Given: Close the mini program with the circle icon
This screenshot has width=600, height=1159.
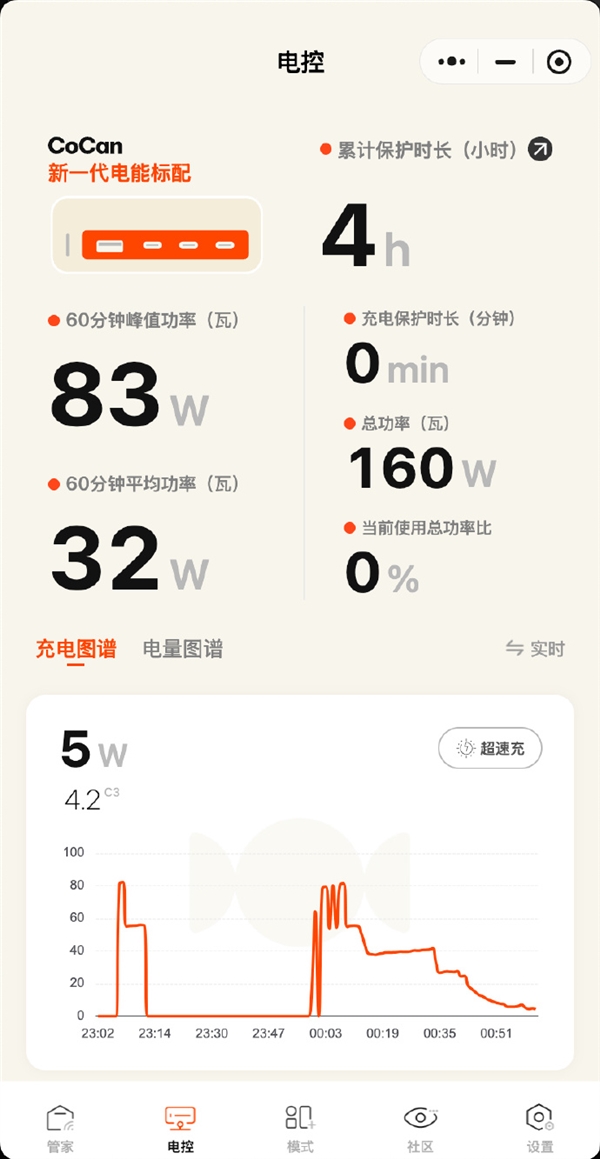Looking at the screenshot, I should [559, 62].
